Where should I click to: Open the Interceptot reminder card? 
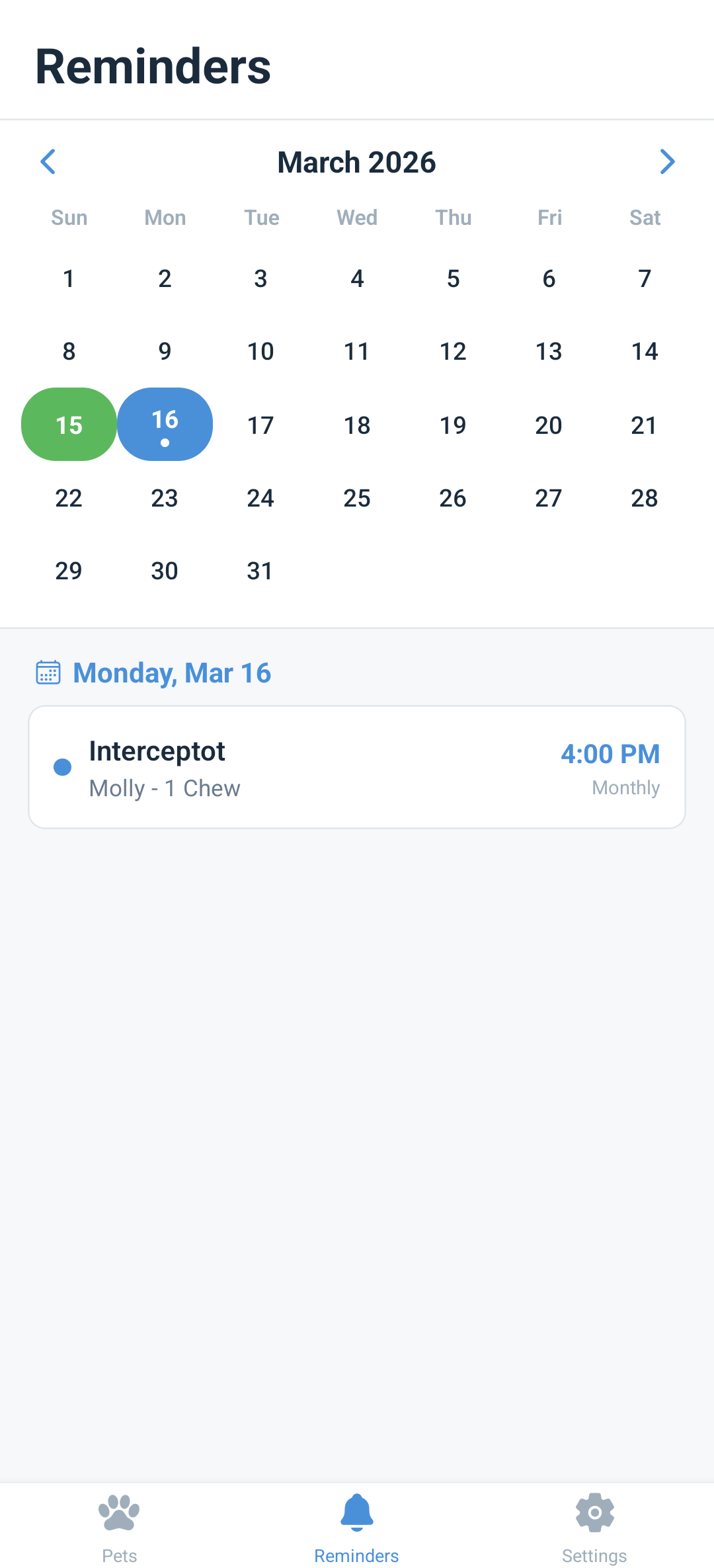tap(357, 766)
